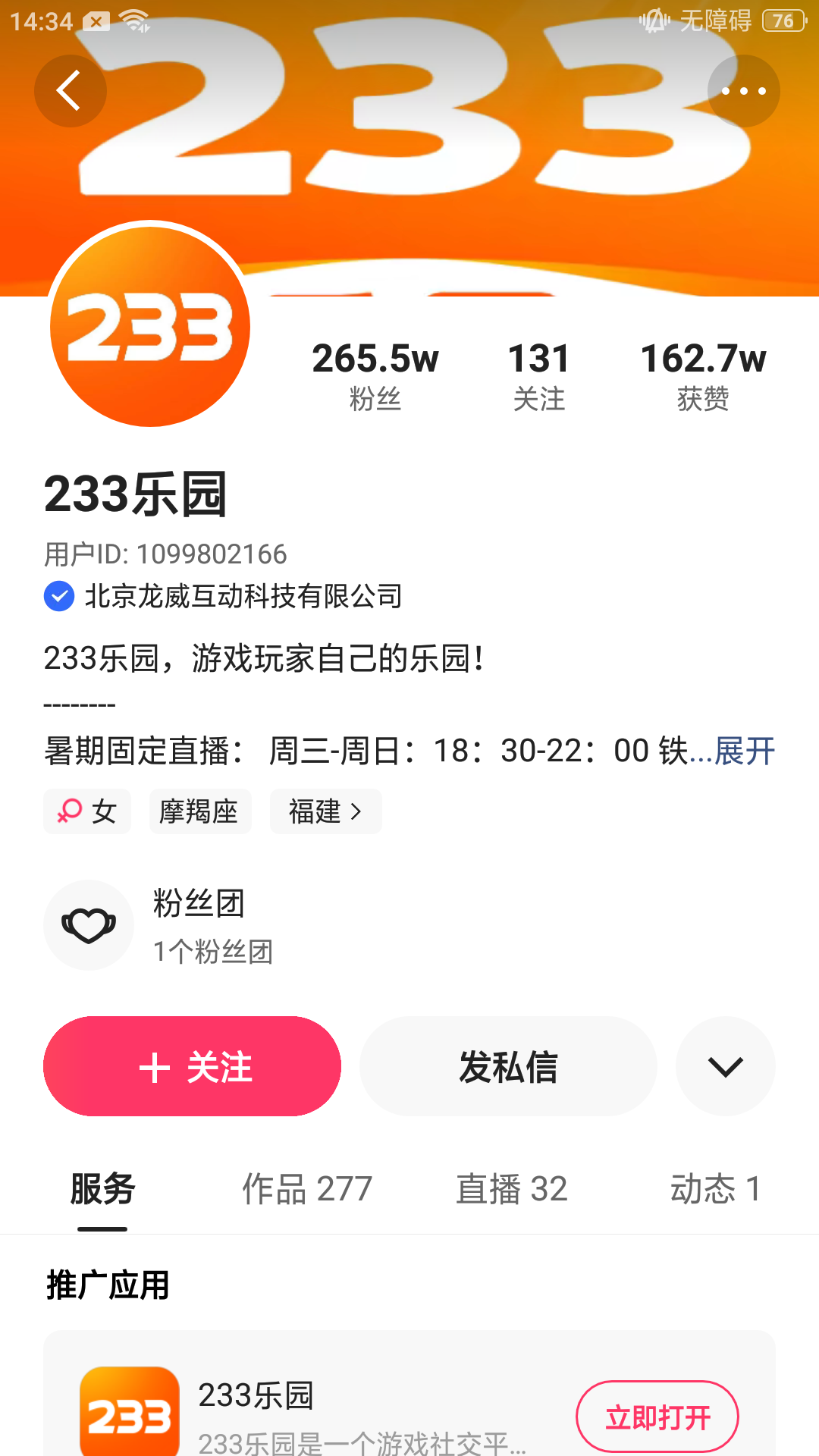This screenshot has width=819, height=1456.
Task: Open the 131 关注 following list
Action: 539,376
